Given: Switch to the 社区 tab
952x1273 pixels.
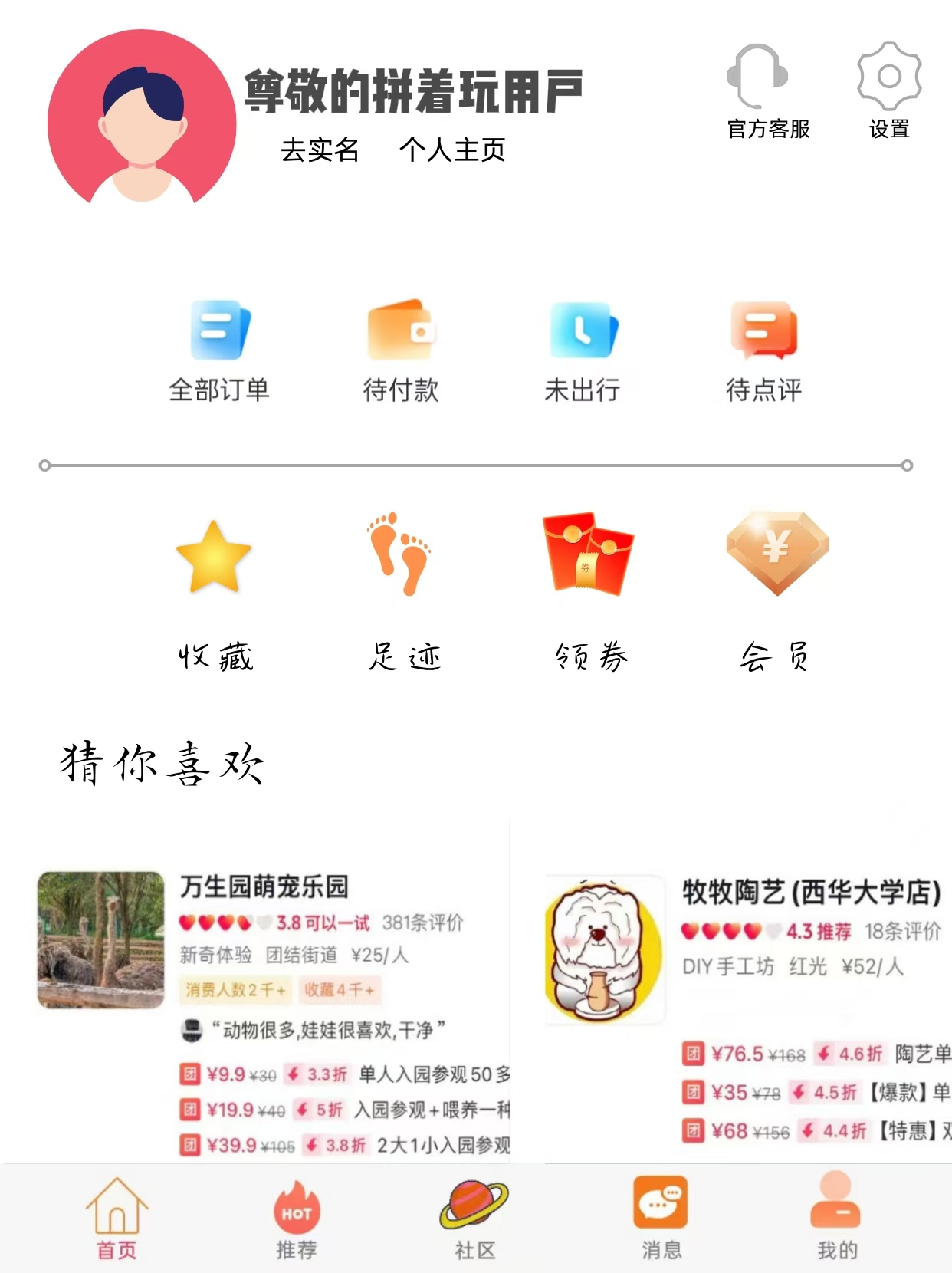Looking at the screenshot, I should [x=474, y=1219].
